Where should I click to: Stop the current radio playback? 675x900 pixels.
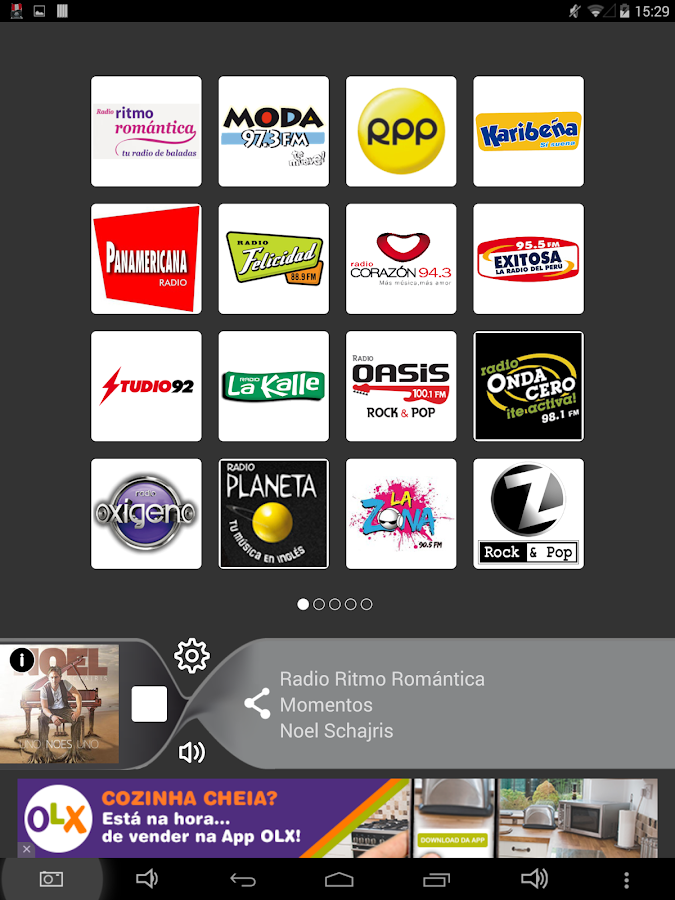coord(150,704)
